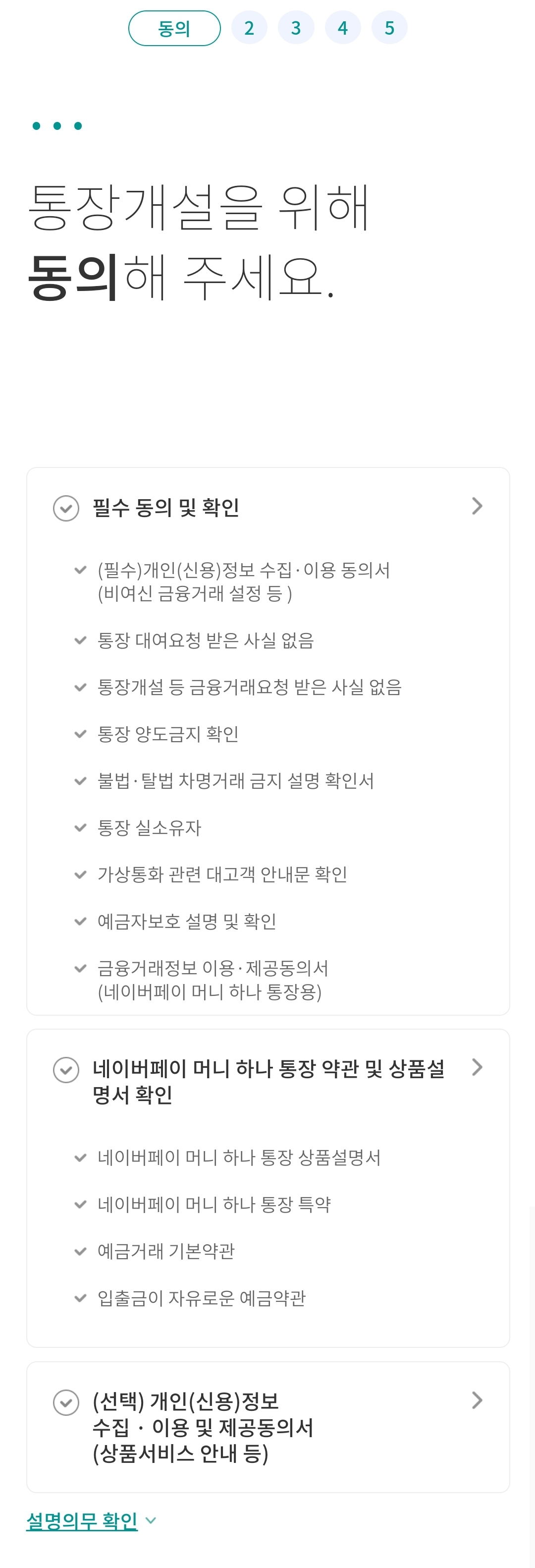
Task: Go to step 2 in the progress tabs
Action: pyautogui.click(x=249, y=27)
